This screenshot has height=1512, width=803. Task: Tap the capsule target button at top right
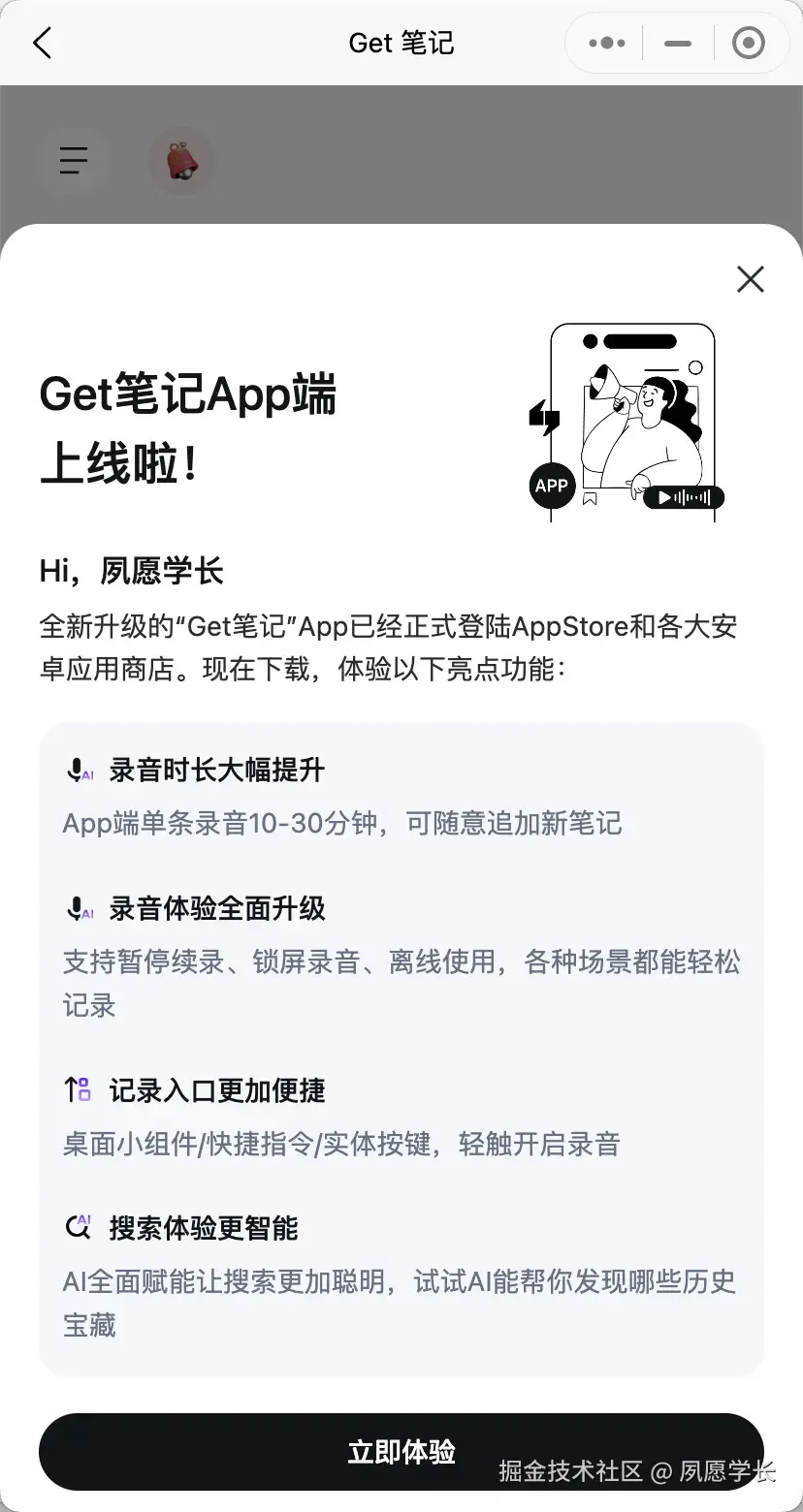pos(750,43)
